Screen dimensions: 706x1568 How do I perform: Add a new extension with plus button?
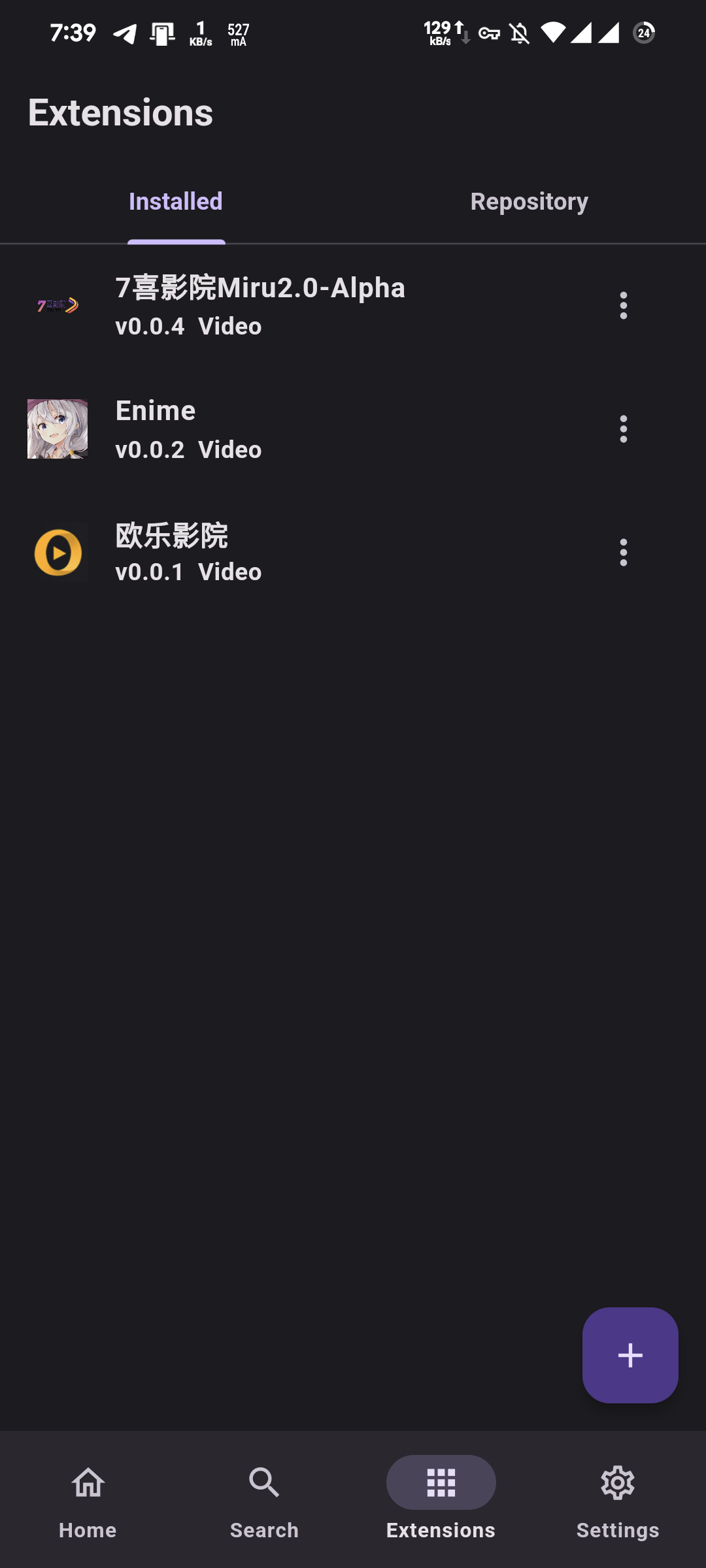630,1355
